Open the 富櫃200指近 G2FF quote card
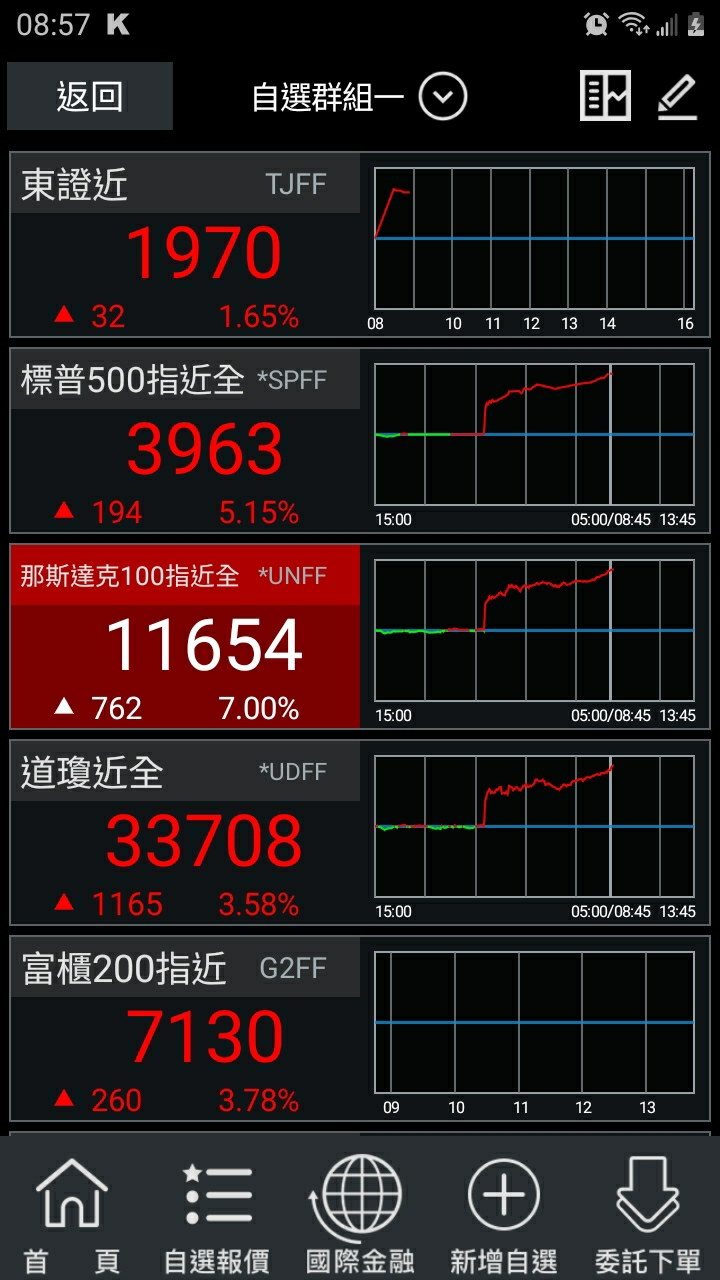 (185, 1029)
